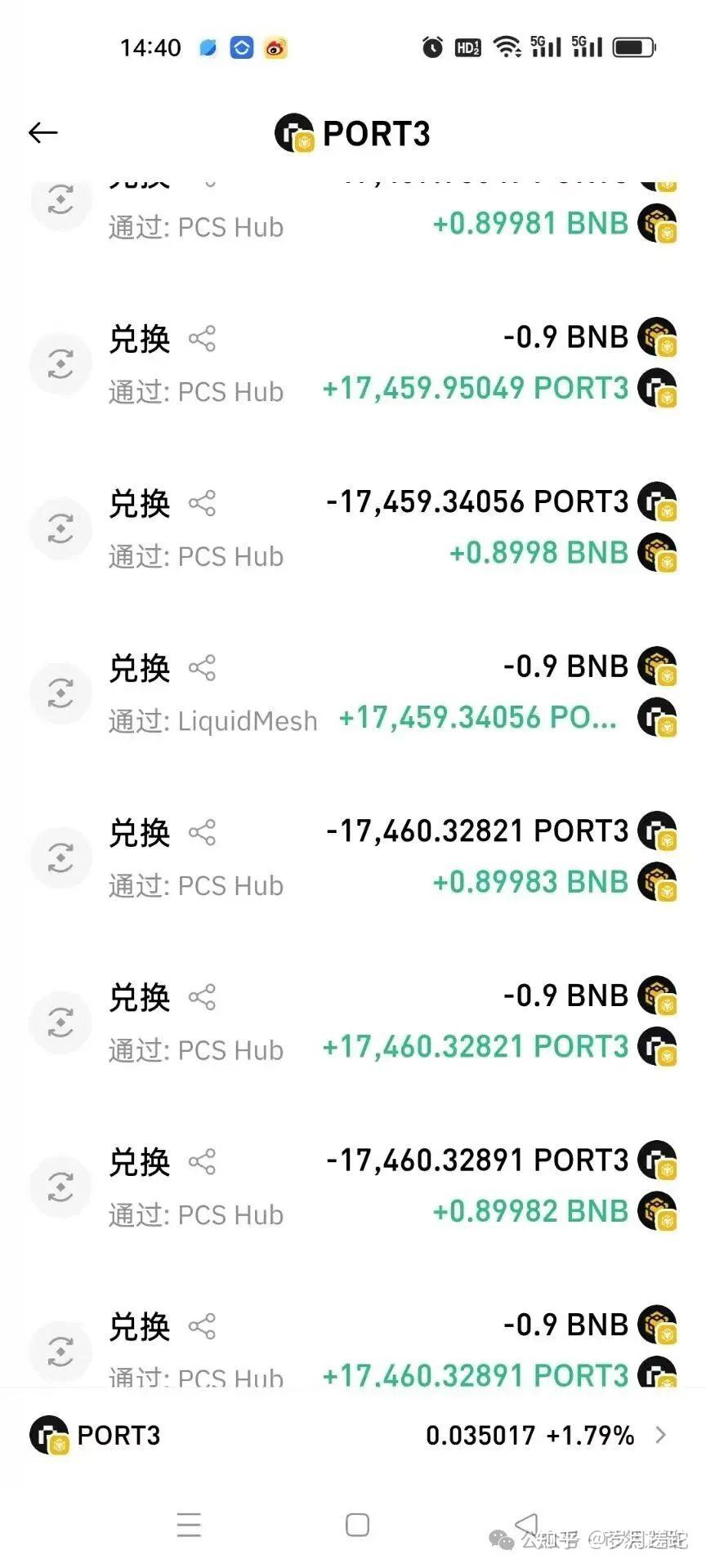Tap the PORT3 icon next to +17,459.95049 PORT3
The image size is (706, 1568).
click(x=659, y=388)
